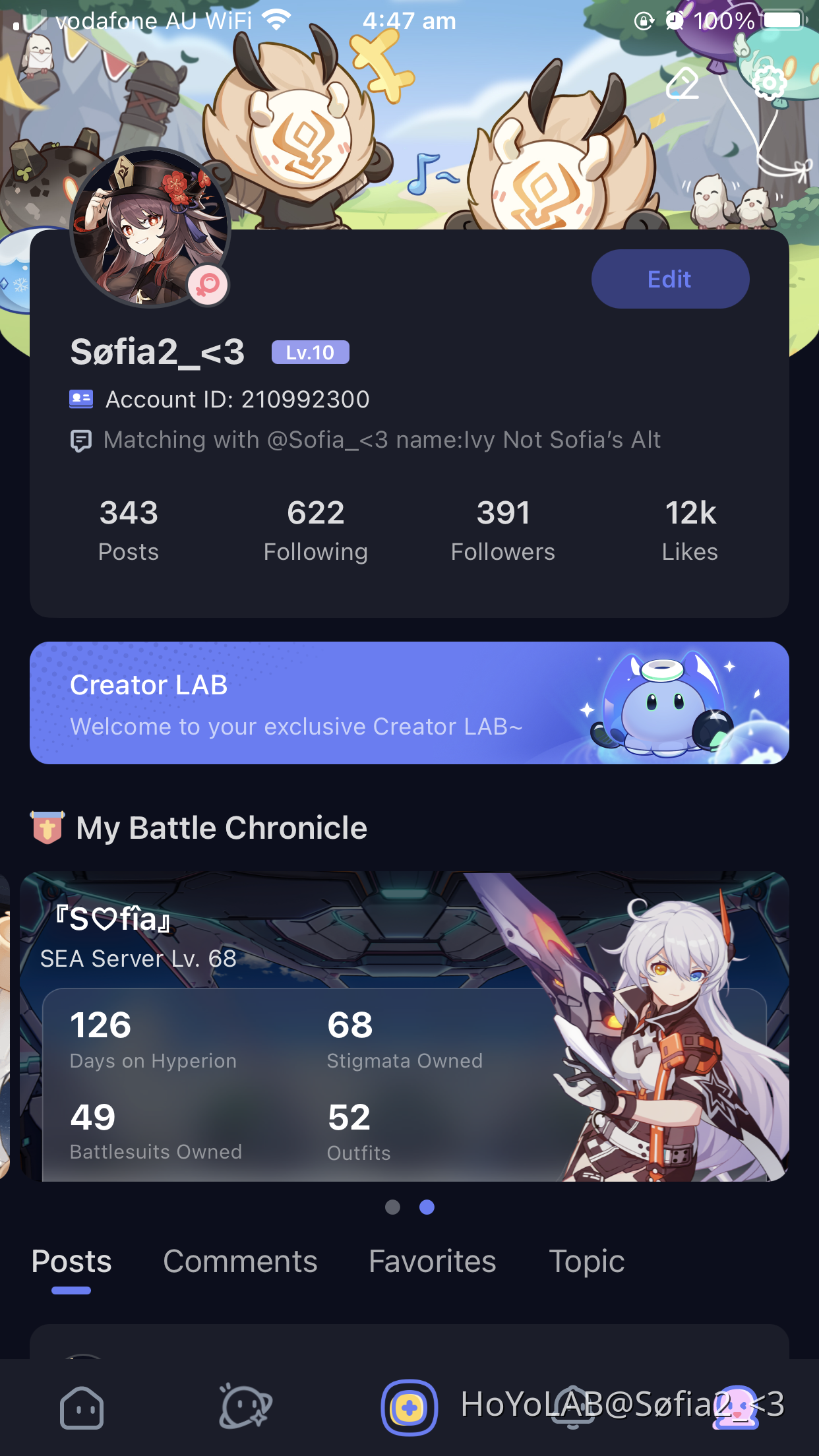Open the Hu Tao profile avatar
Screen dimensions: 819x1456
point(151,228)
